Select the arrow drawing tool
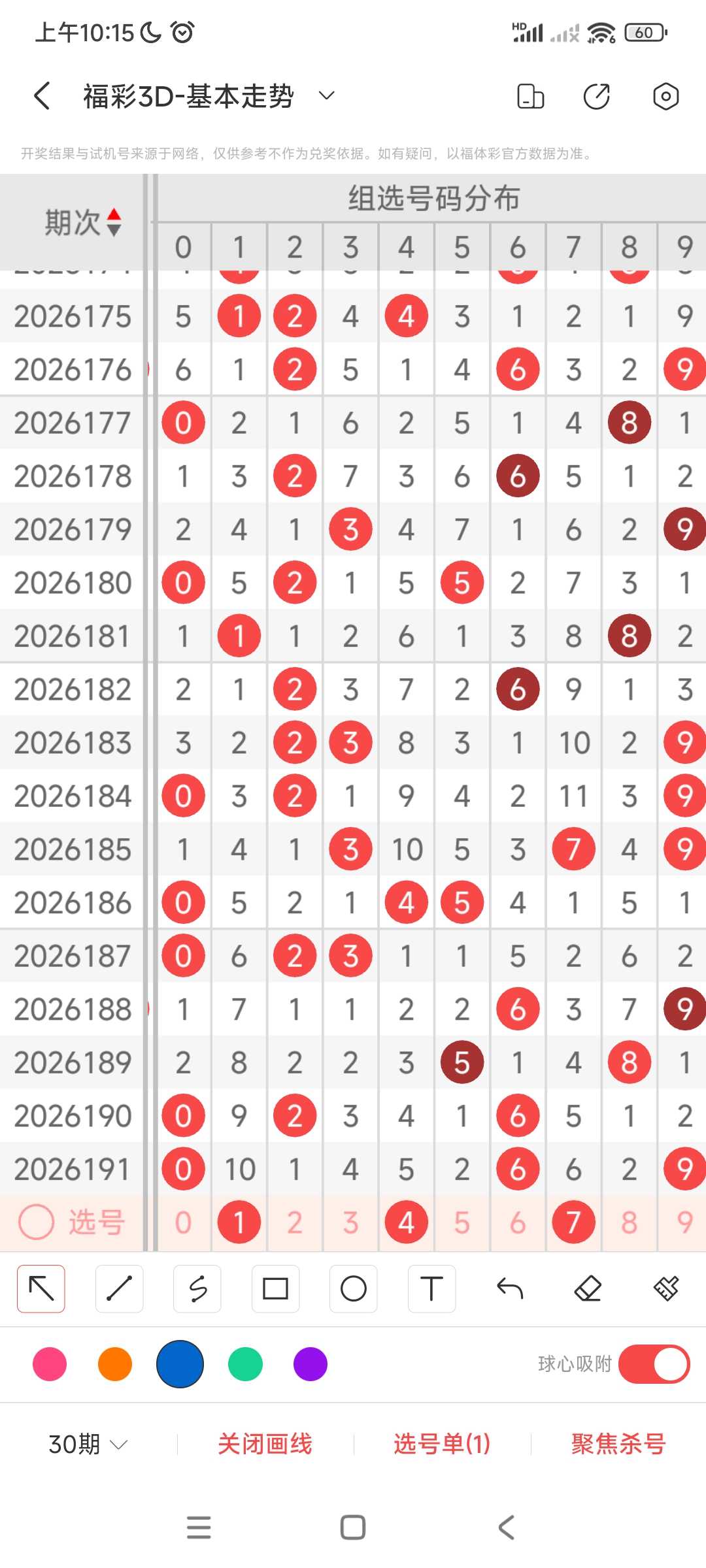The height and width of the screenshot is (1568, 706). pyautogui.click(x=41, y=1288)
